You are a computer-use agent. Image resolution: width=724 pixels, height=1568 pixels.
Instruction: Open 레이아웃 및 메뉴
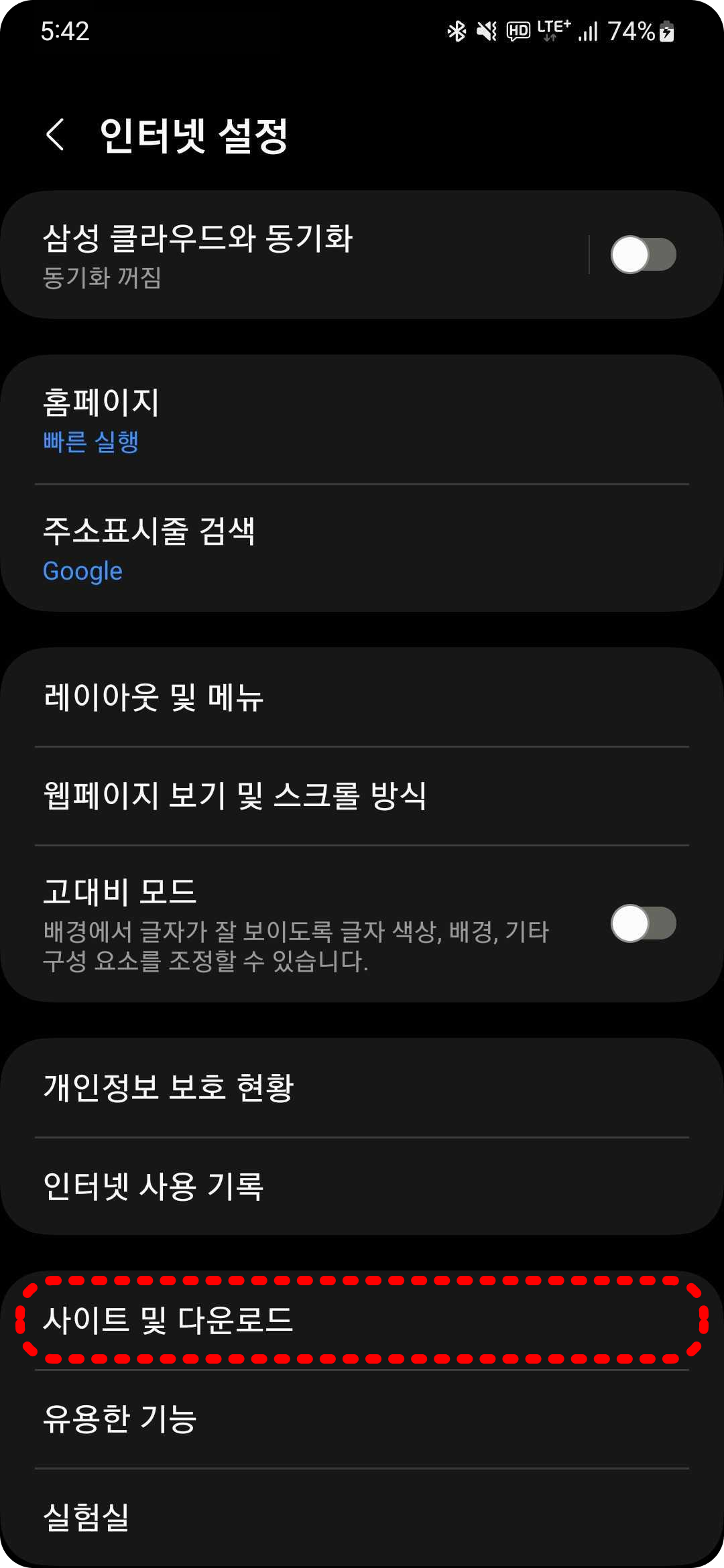coord(362,697)
